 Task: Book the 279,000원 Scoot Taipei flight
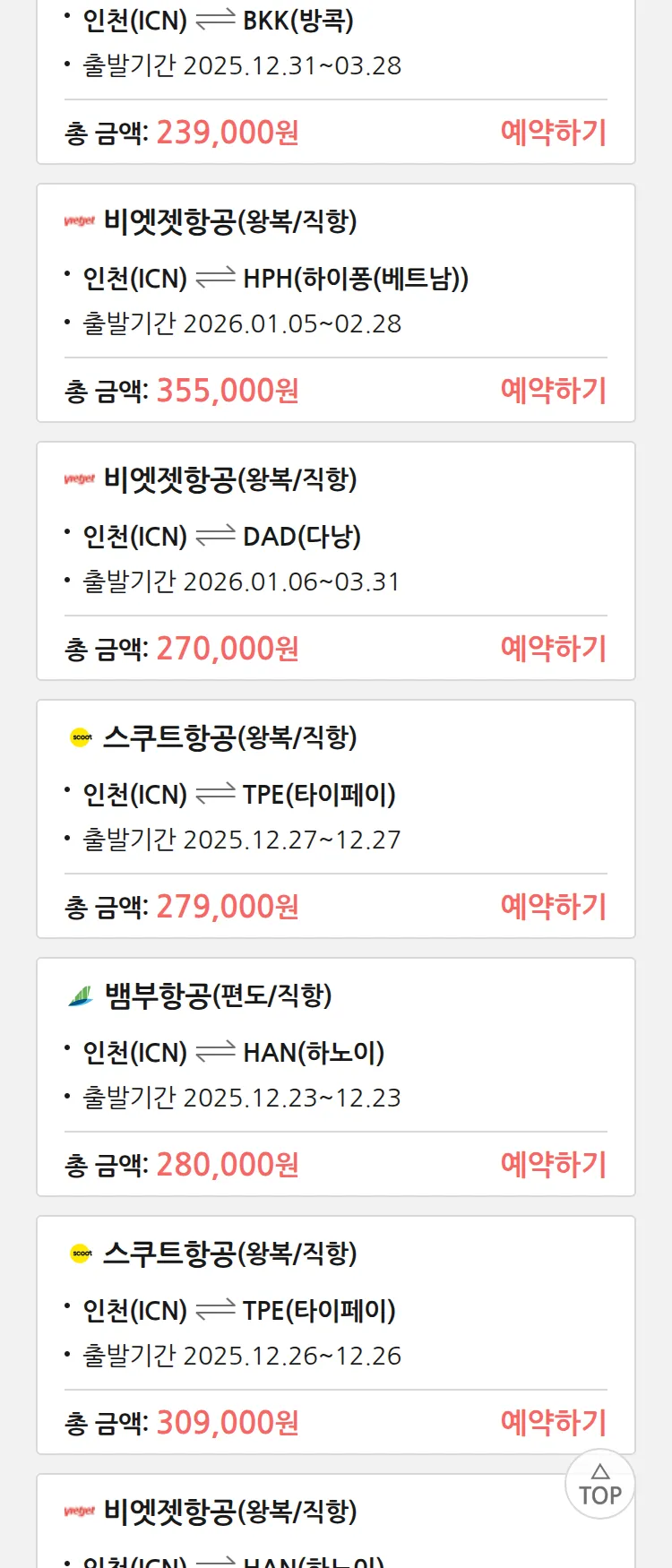(553, 907)
